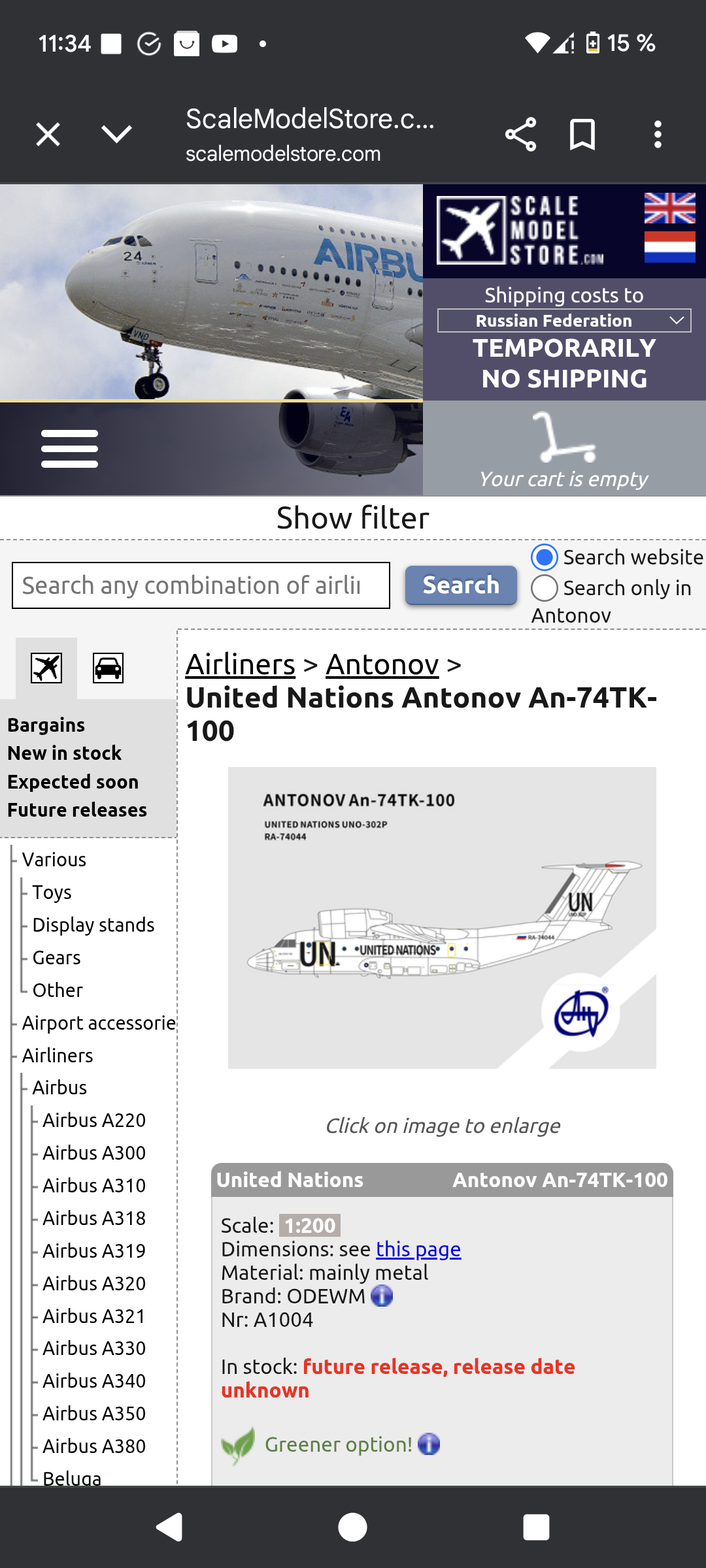The image size is (706, 1568).
Task: Switch site language to Dutch flag
Action: [x=669, y=246]
